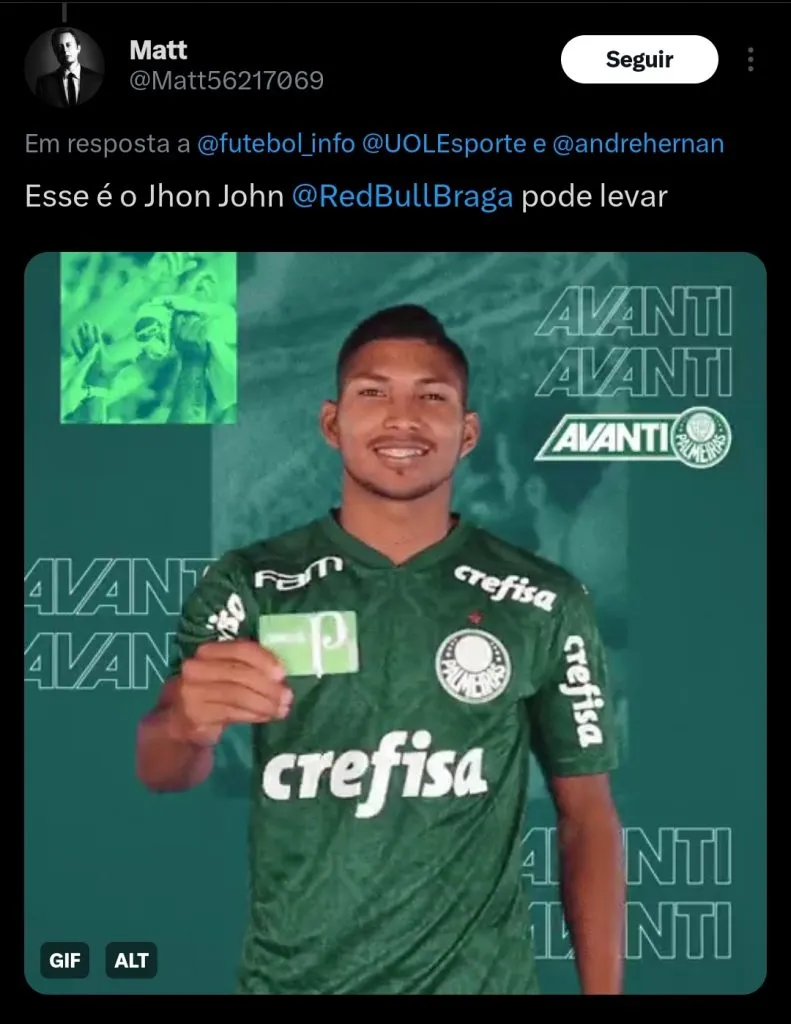791x1024 pixels.
Task: Open the @andrehernan mention link
Action: pyautogui.click(x=638, y=144)
